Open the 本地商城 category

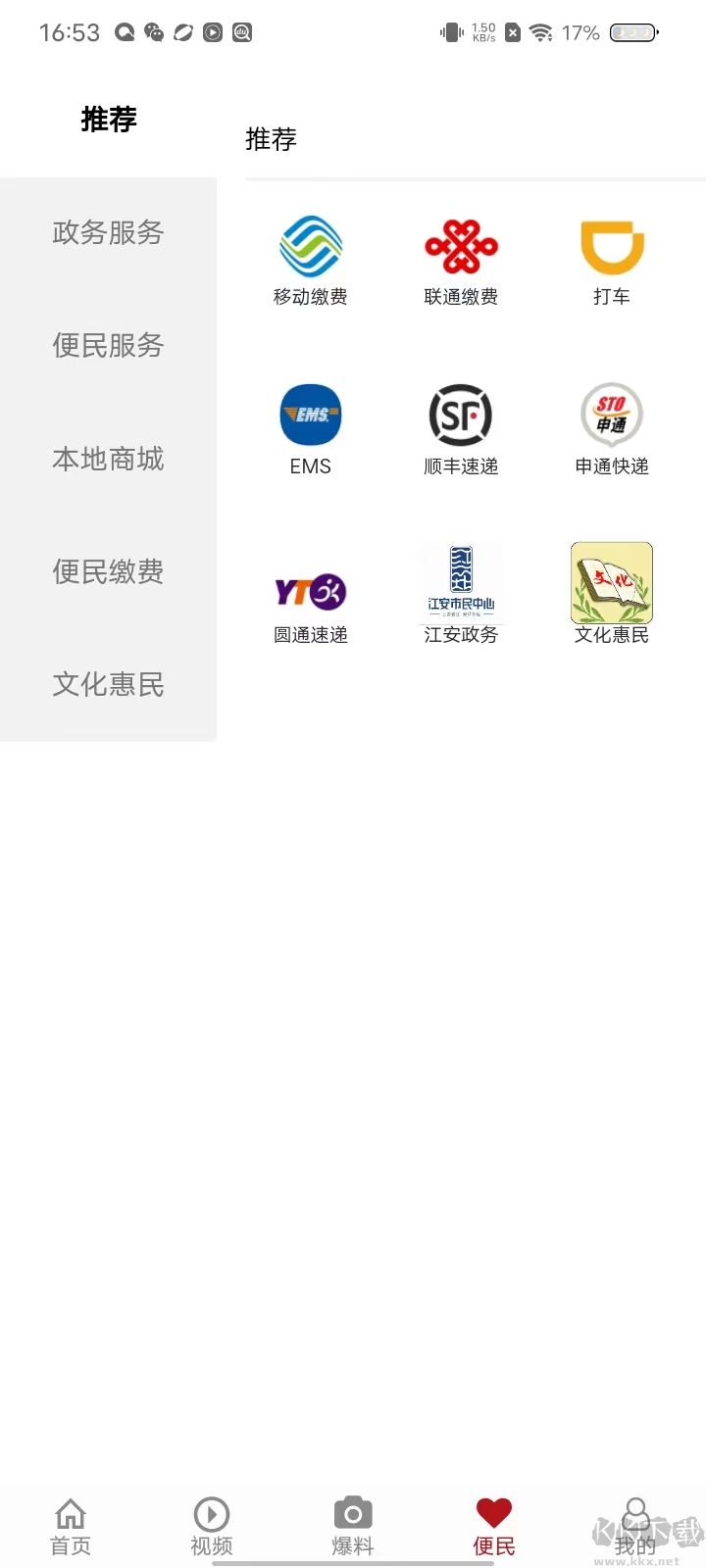(108, 459)
